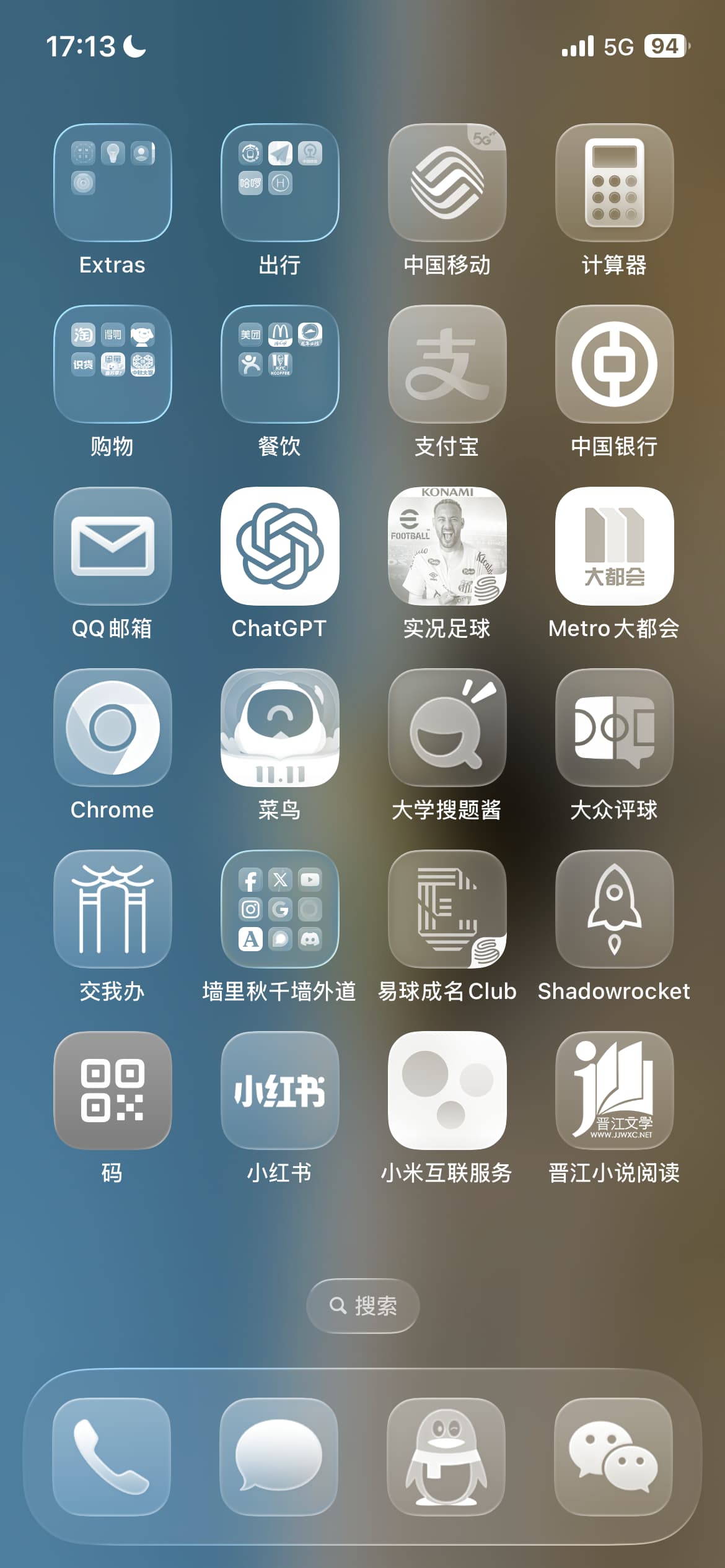Screen dimensions: 725x1568
Task: Open QQ邮箱 mail app
Action: pos(112,546)
